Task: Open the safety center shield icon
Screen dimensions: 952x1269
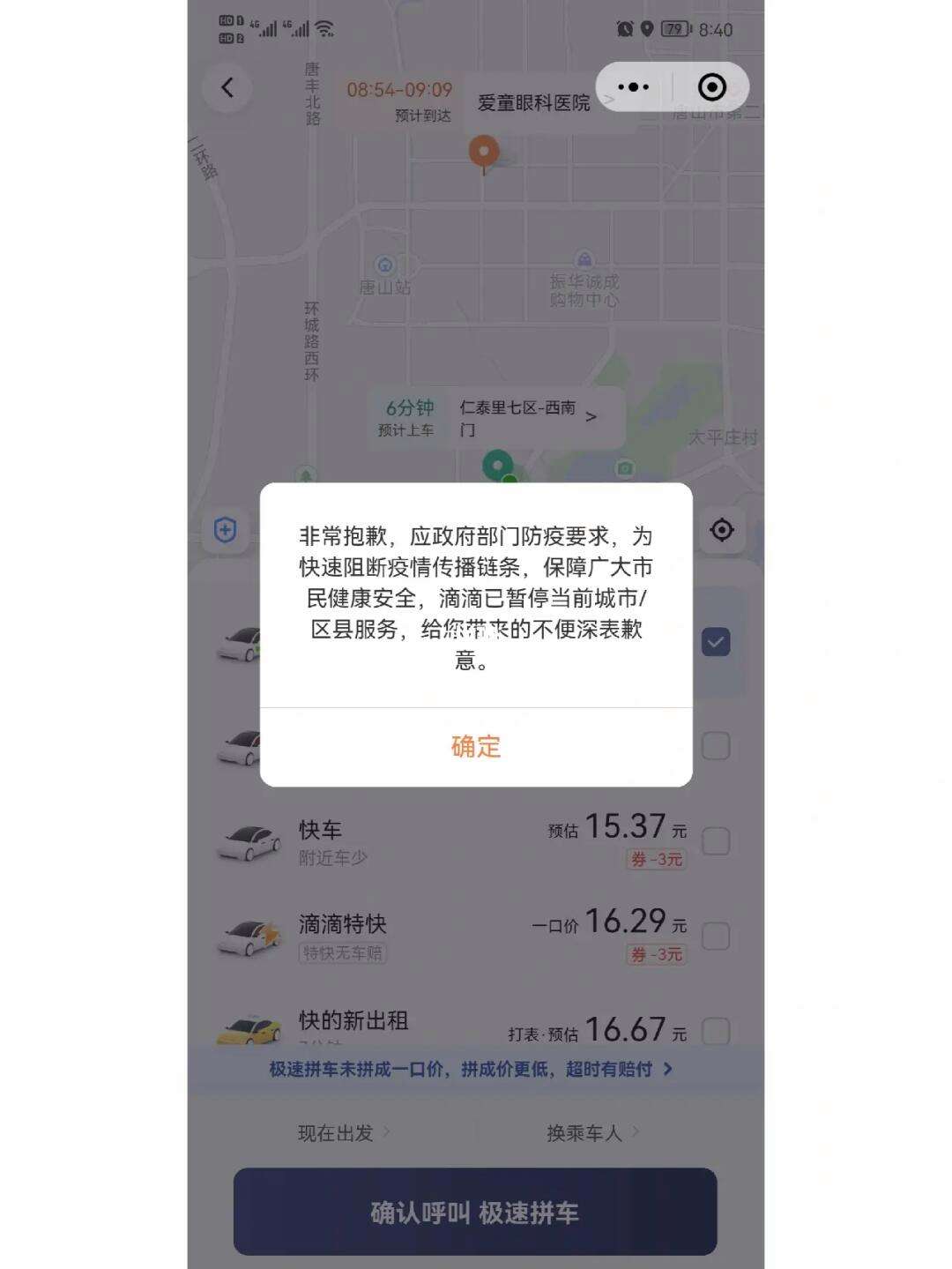Action: coord(225,530)
